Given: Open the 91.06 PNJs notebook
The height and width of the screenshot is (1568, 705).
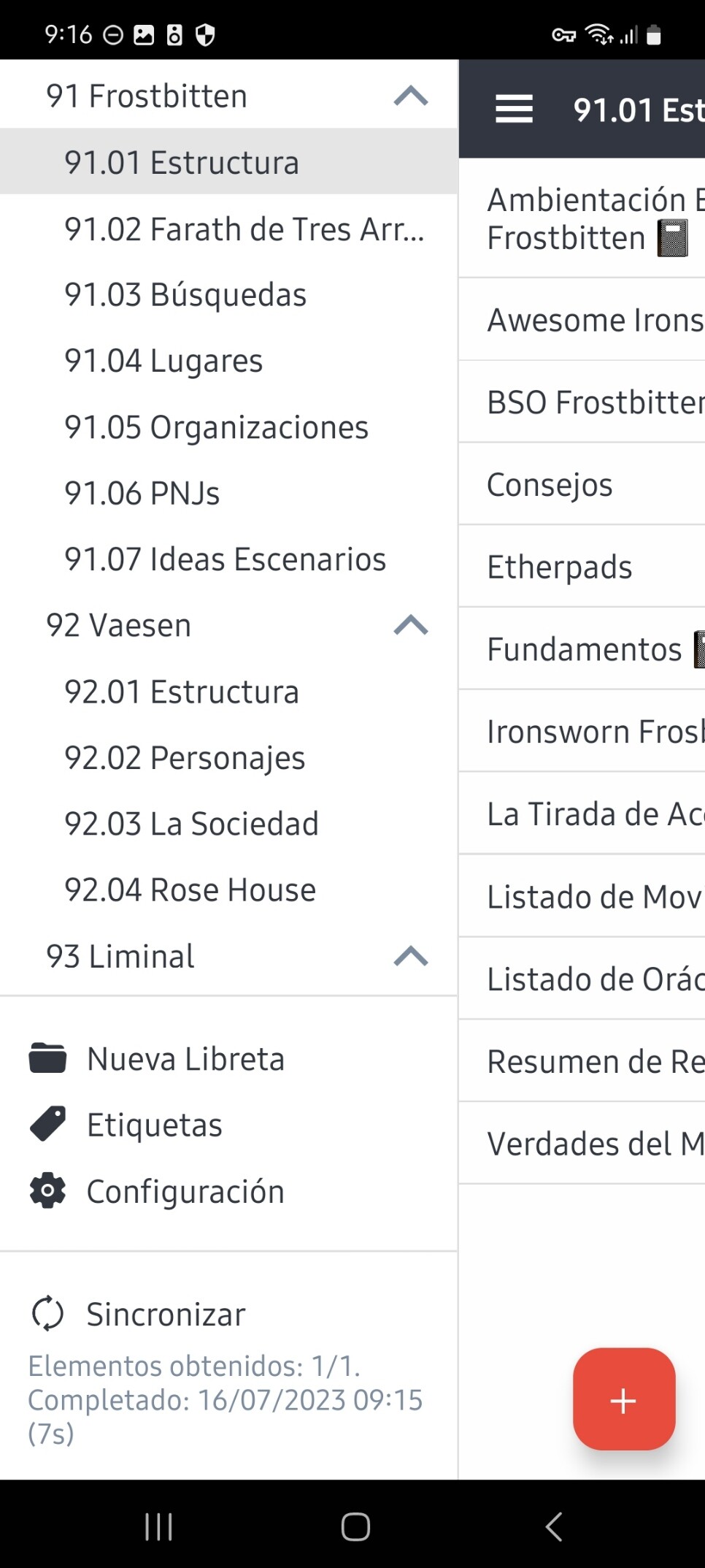Looking at the screenshot, I should point(228,493).
